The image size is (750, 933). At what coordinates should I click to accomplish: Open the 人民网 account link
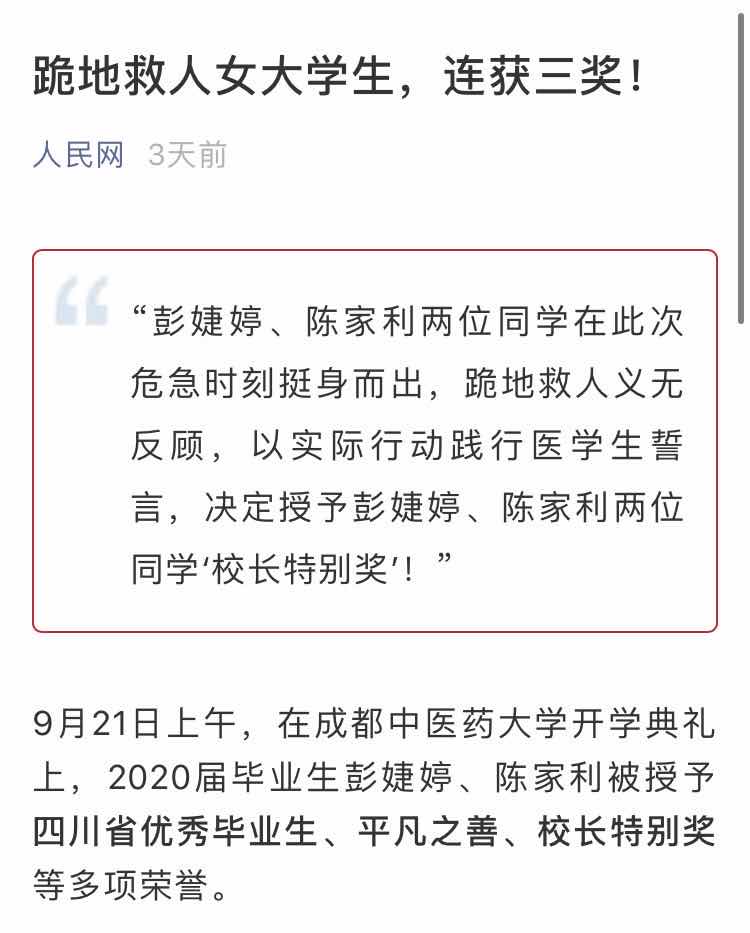pyautogui.click(x=79, y=156)
